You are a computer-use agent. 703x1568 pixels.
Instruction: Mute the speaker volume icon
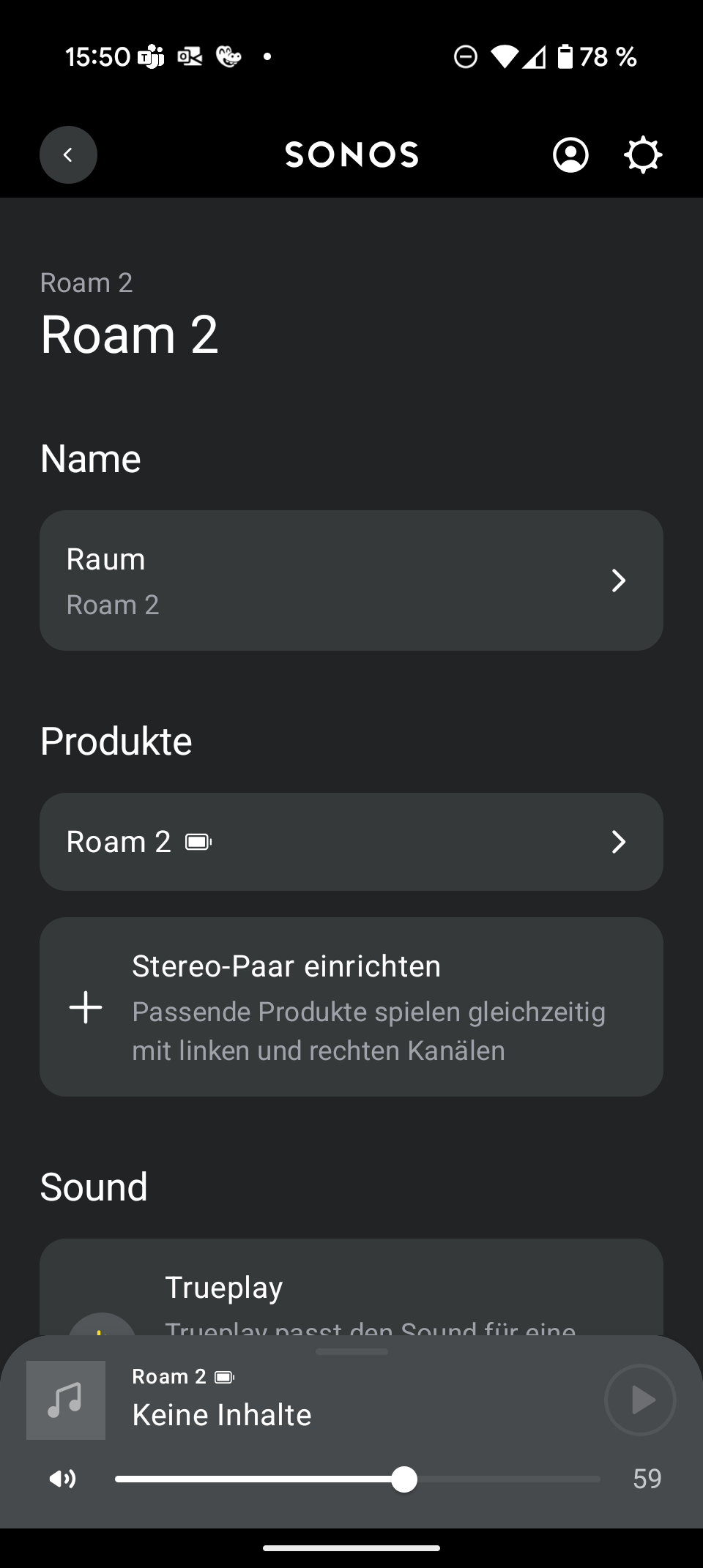62,1479
